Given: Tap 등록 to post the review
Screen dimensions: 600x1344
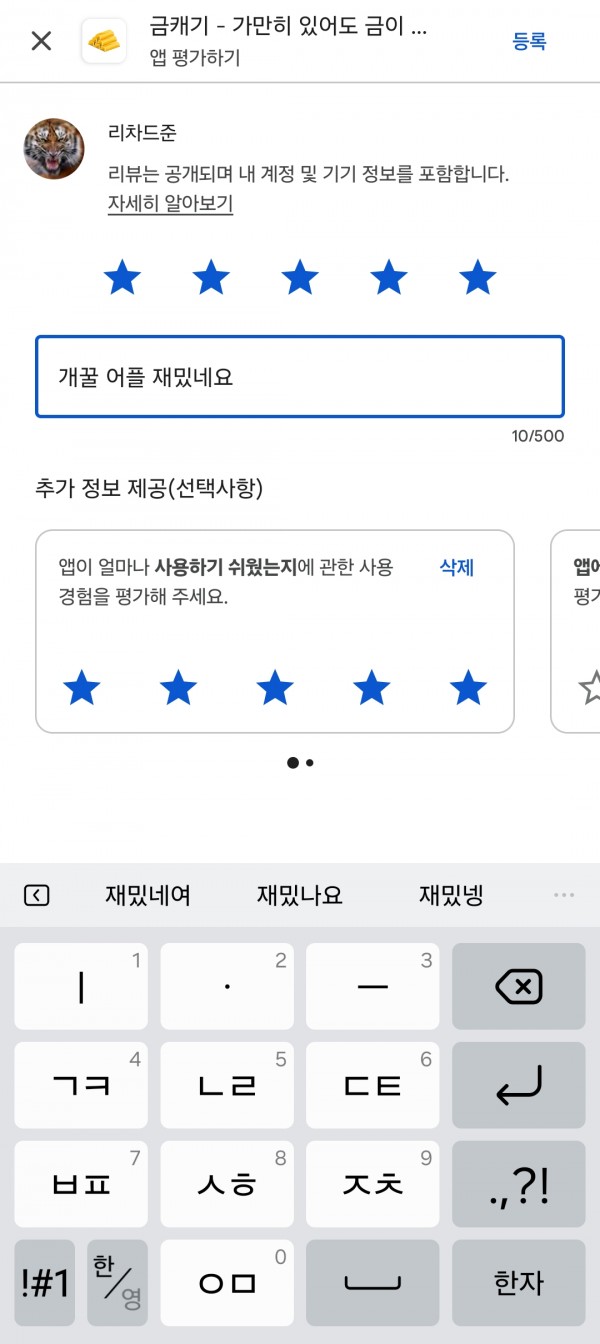Looking at the screenshot, I should [529, 41].
